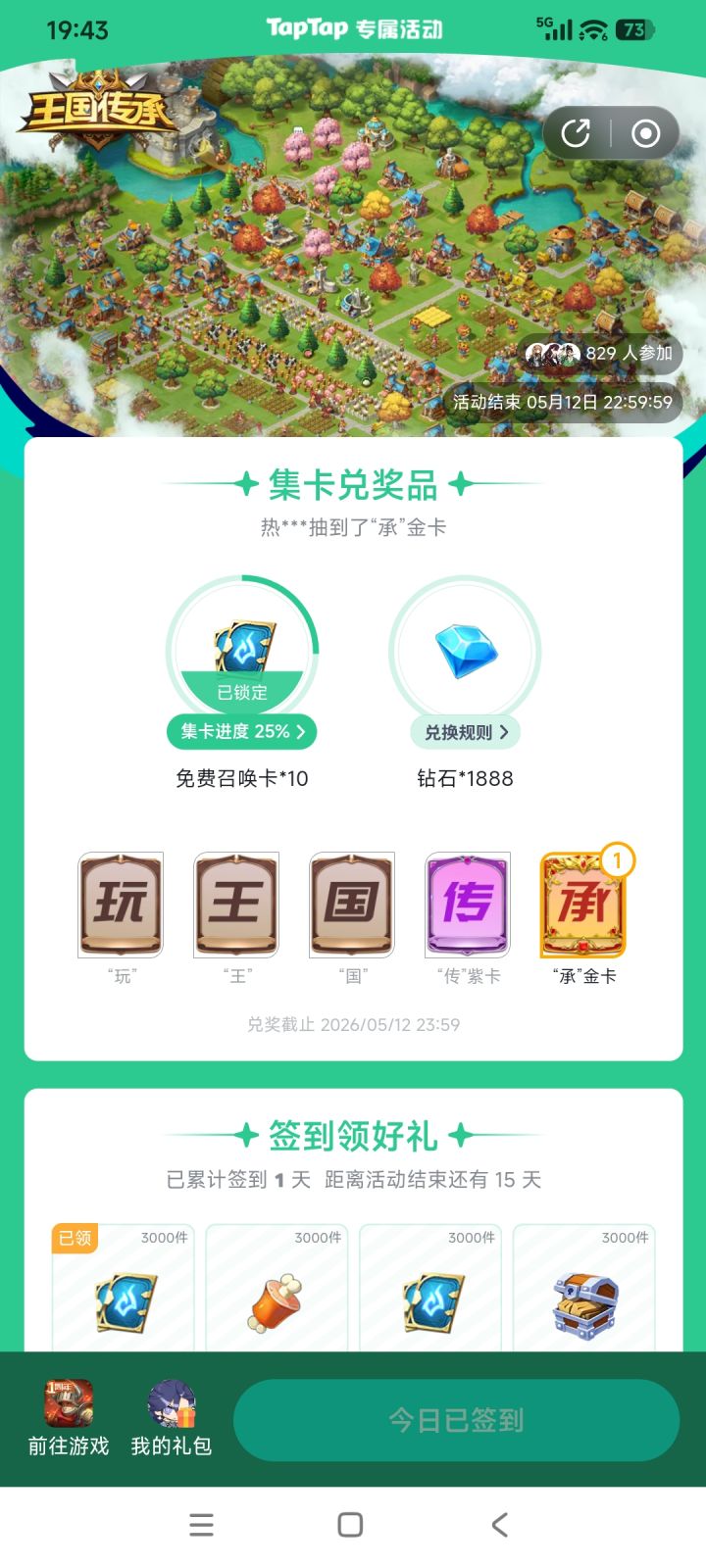Viewport: 706px width, 1568px height.
Task: Select the '玩' collection card
Action: click(120, 904)
